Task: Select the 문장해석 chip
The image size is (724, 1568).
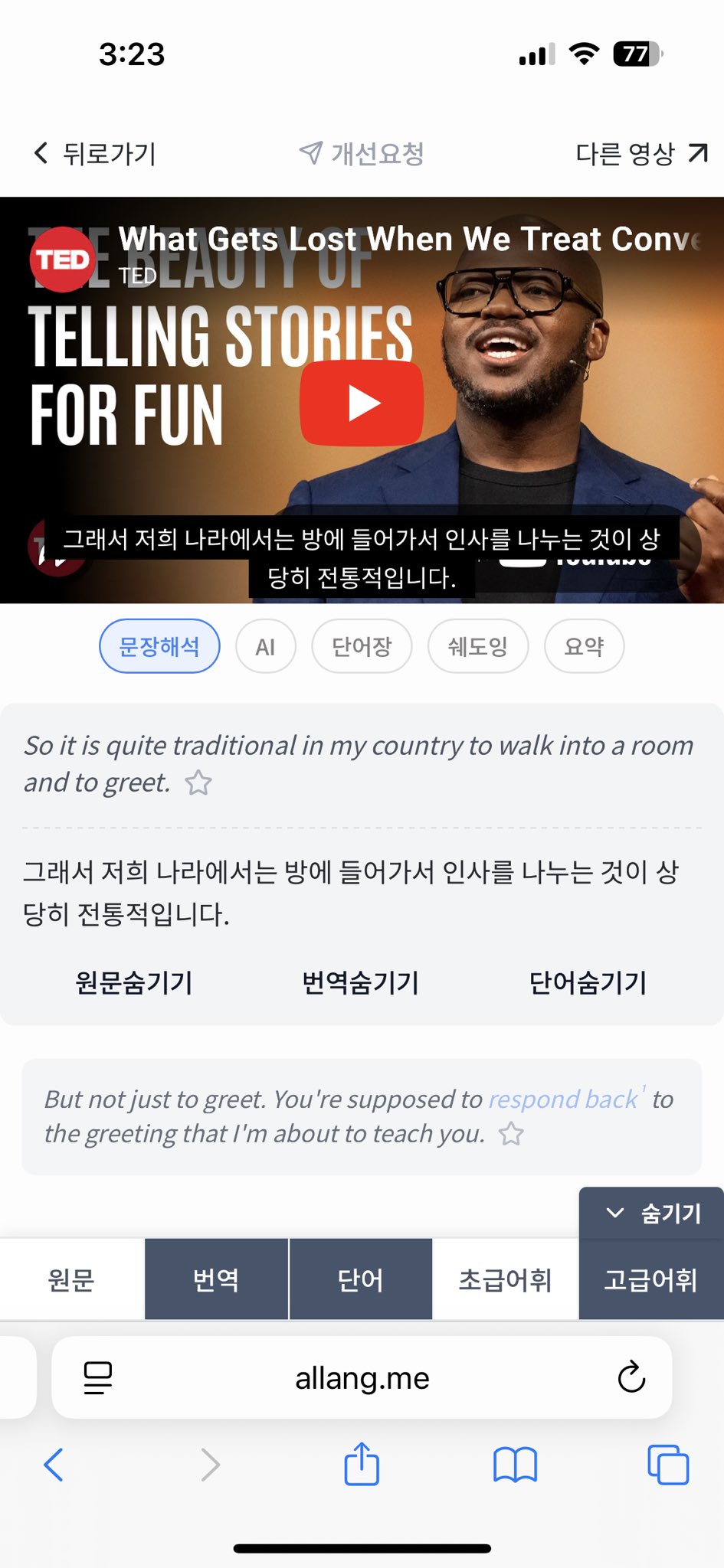Action: click(159, 646)
